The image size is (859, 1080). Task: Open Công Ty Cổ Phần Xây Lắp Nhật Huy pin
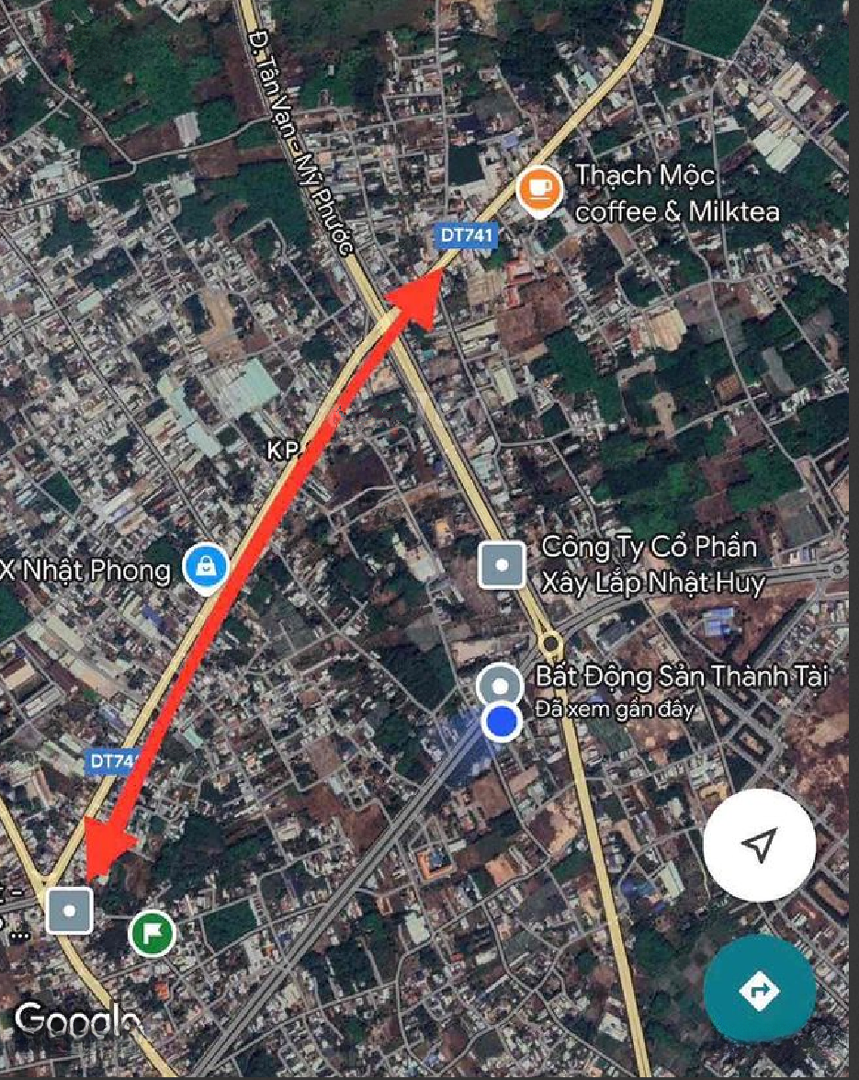click(502, 565)
